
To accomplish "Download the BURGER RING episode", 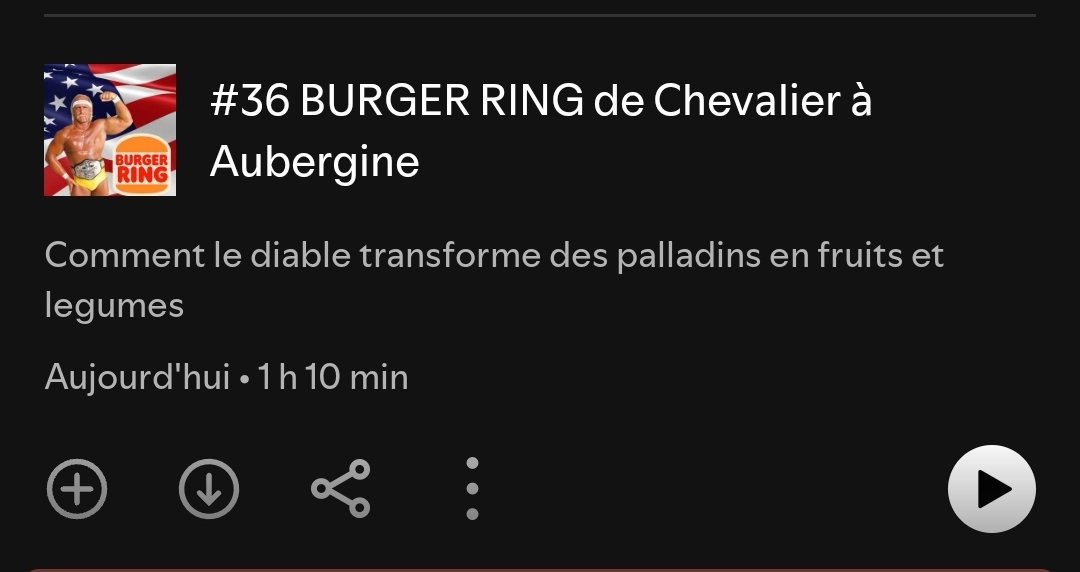I will [x=209, y=489].
